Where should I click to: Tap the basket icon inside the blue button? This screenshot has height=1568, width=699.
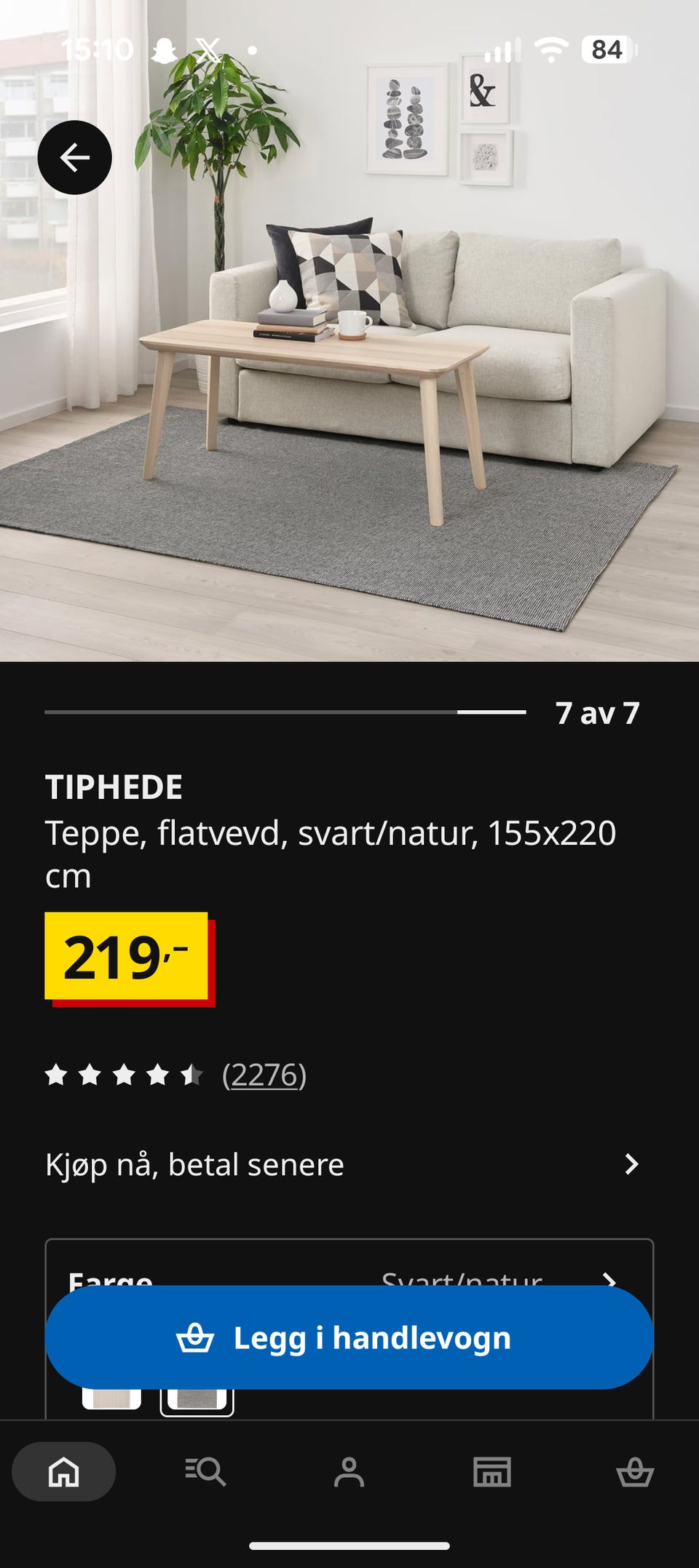tap(197, 1337)
